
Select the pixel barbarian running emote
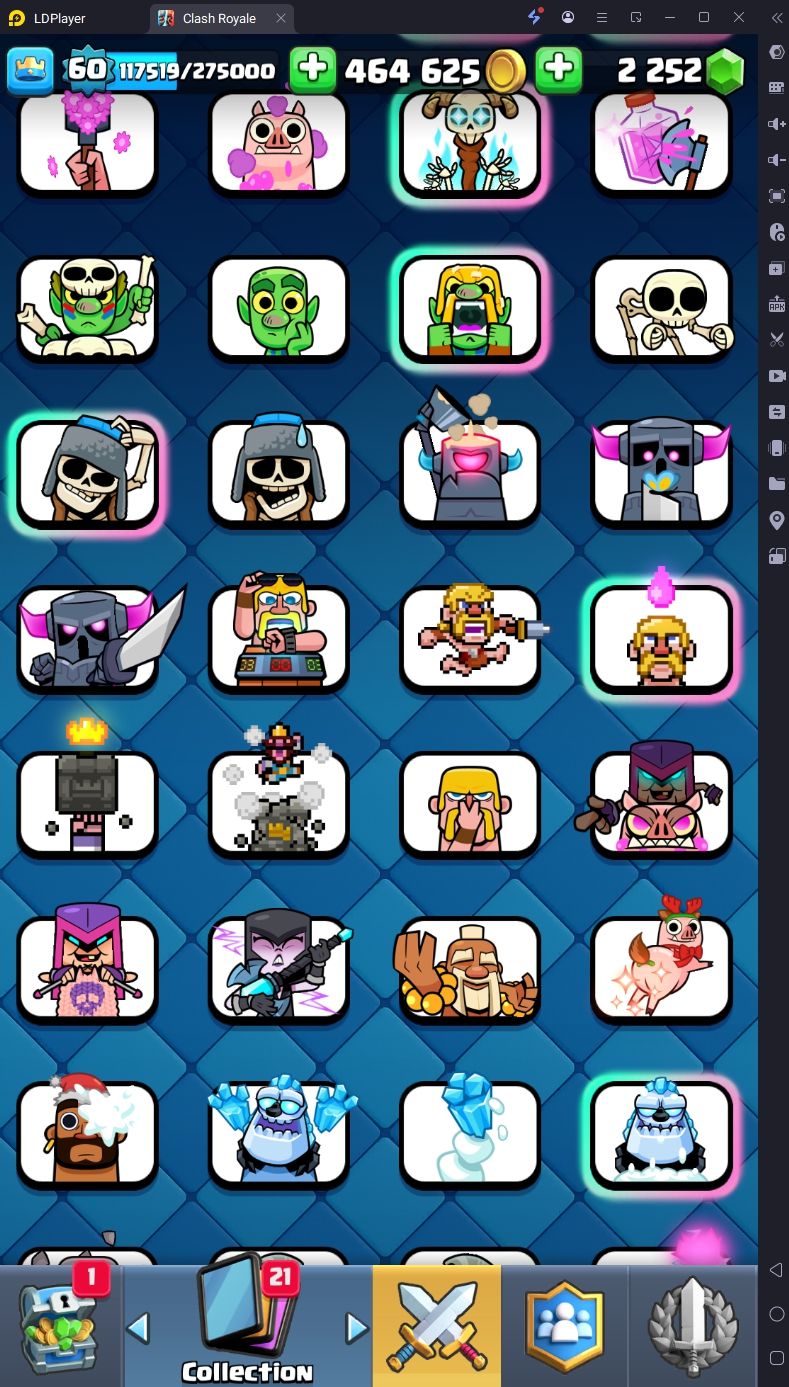point(470,638)
